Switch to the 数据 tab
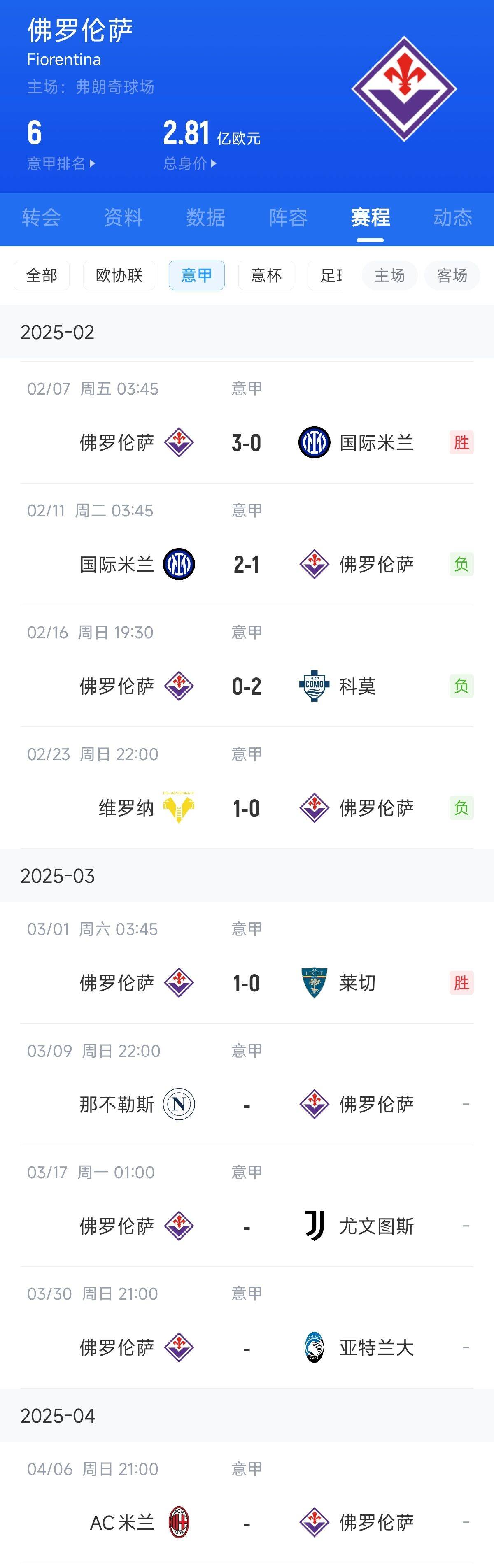The height and width of the screenshot is (1568, 494). [205, 217]
